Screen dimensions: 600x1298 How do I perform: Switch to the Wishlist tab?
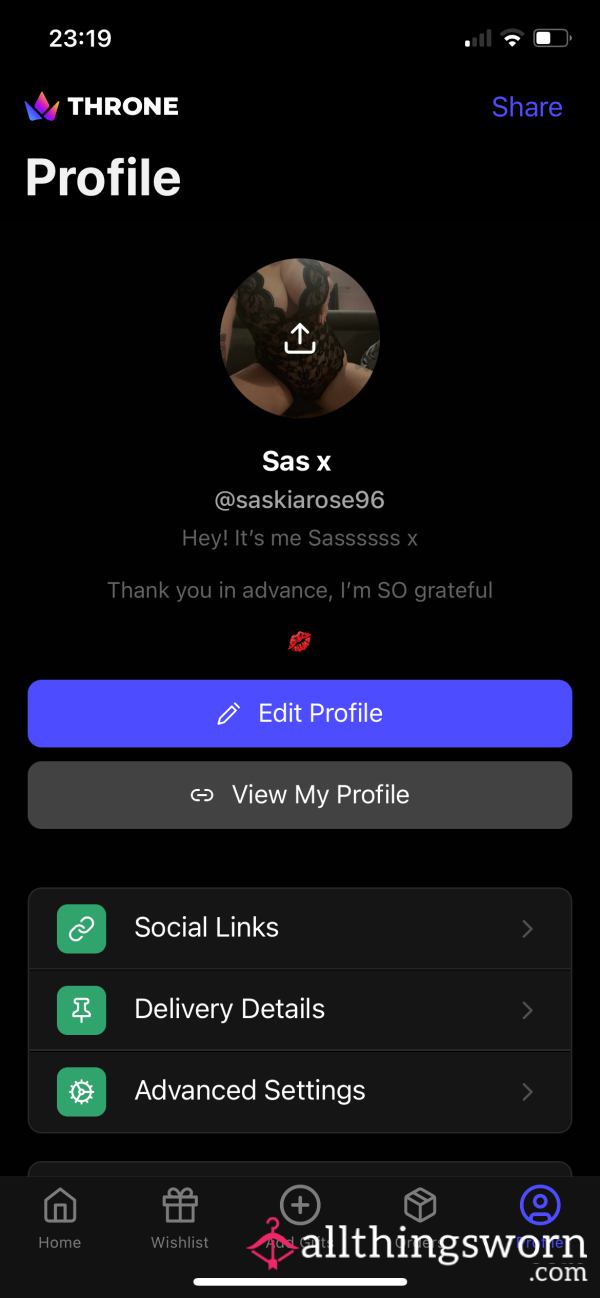click(180, 1219)
